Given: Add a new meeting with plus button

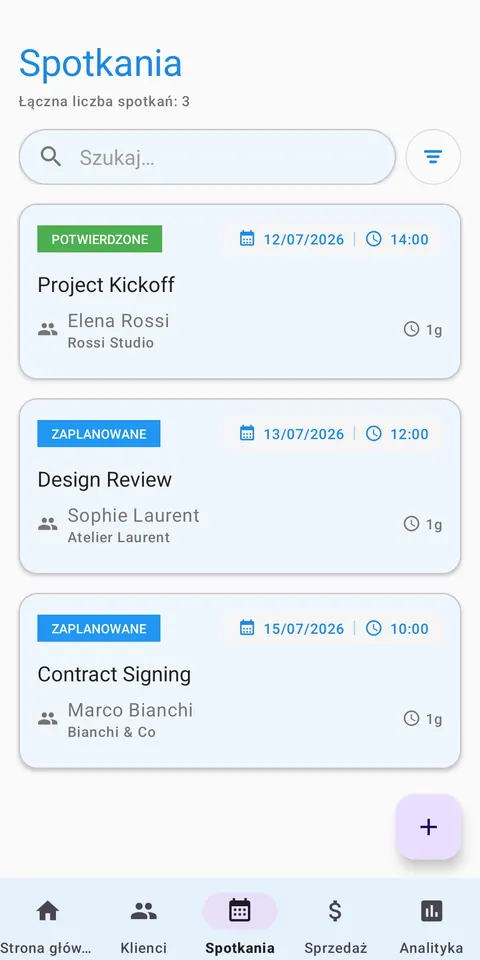Looking at the screenshot, I should pyautogui.click(x=429, y=827).
